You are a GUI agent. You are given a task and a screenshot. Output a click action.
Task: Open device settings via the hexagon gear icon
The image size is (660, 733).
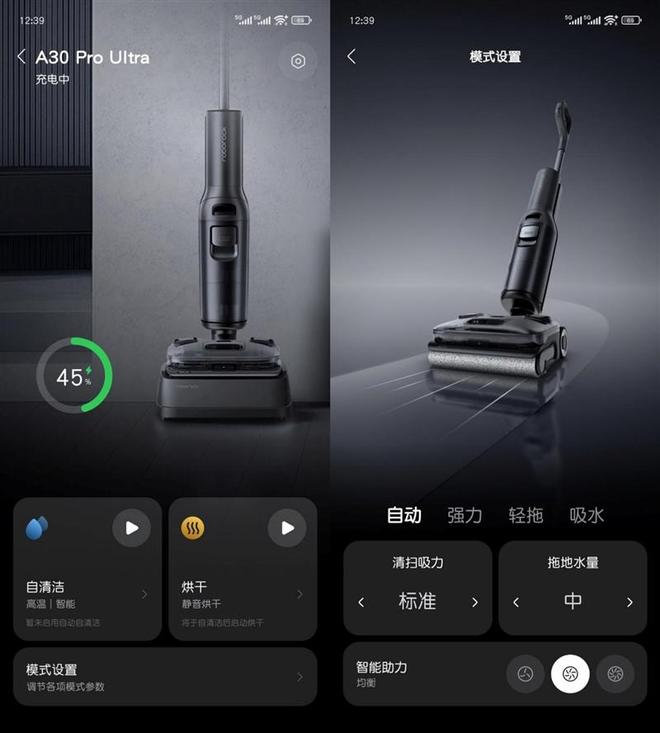point(298,62)
